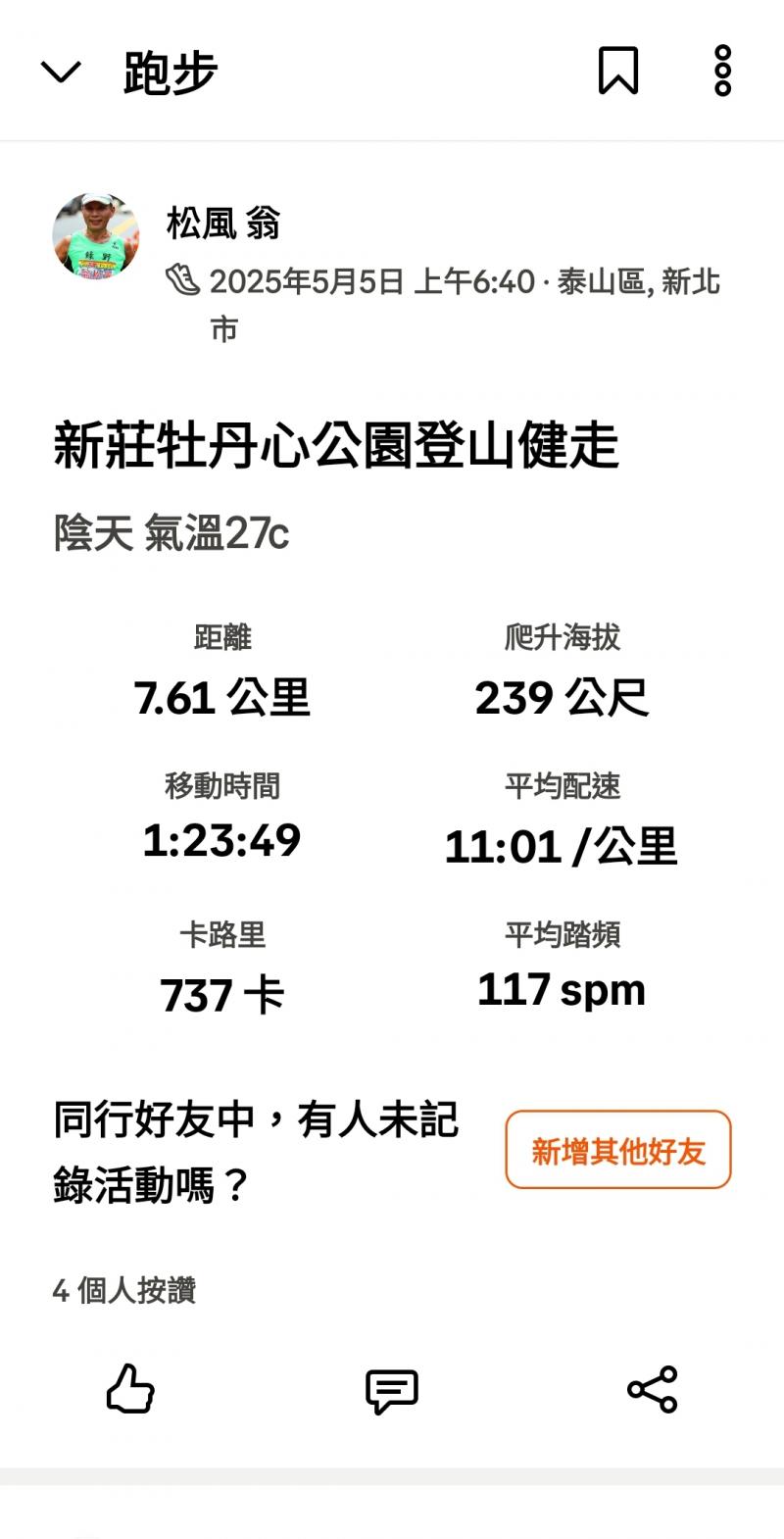Tap the 新增其他好友 button
This screenshot has width=784, height=1539.
pyautogui.click(x=617, y=1150)
